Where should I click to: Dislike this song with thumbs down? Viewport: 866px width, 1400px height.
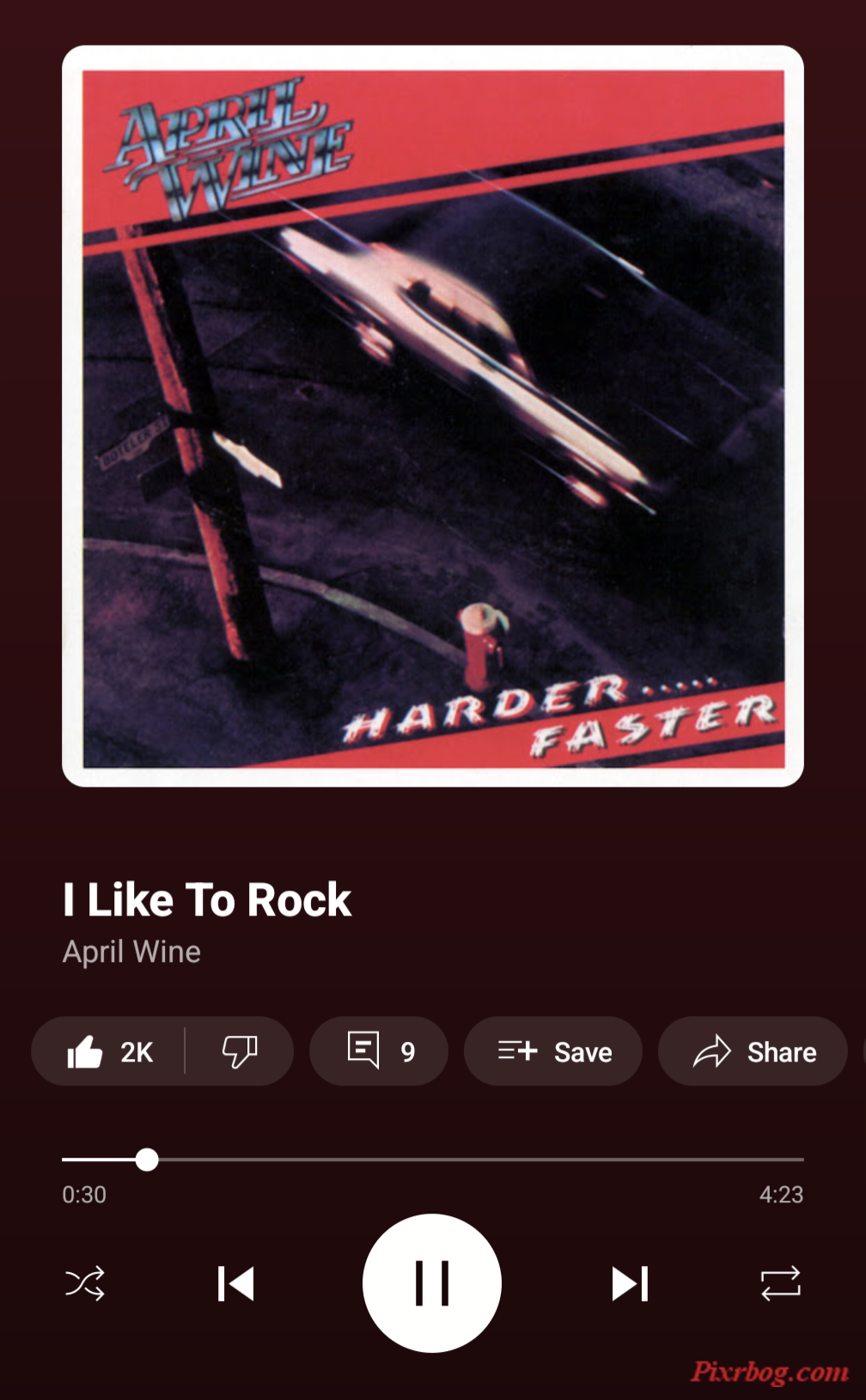click(x=240, y=1051)
